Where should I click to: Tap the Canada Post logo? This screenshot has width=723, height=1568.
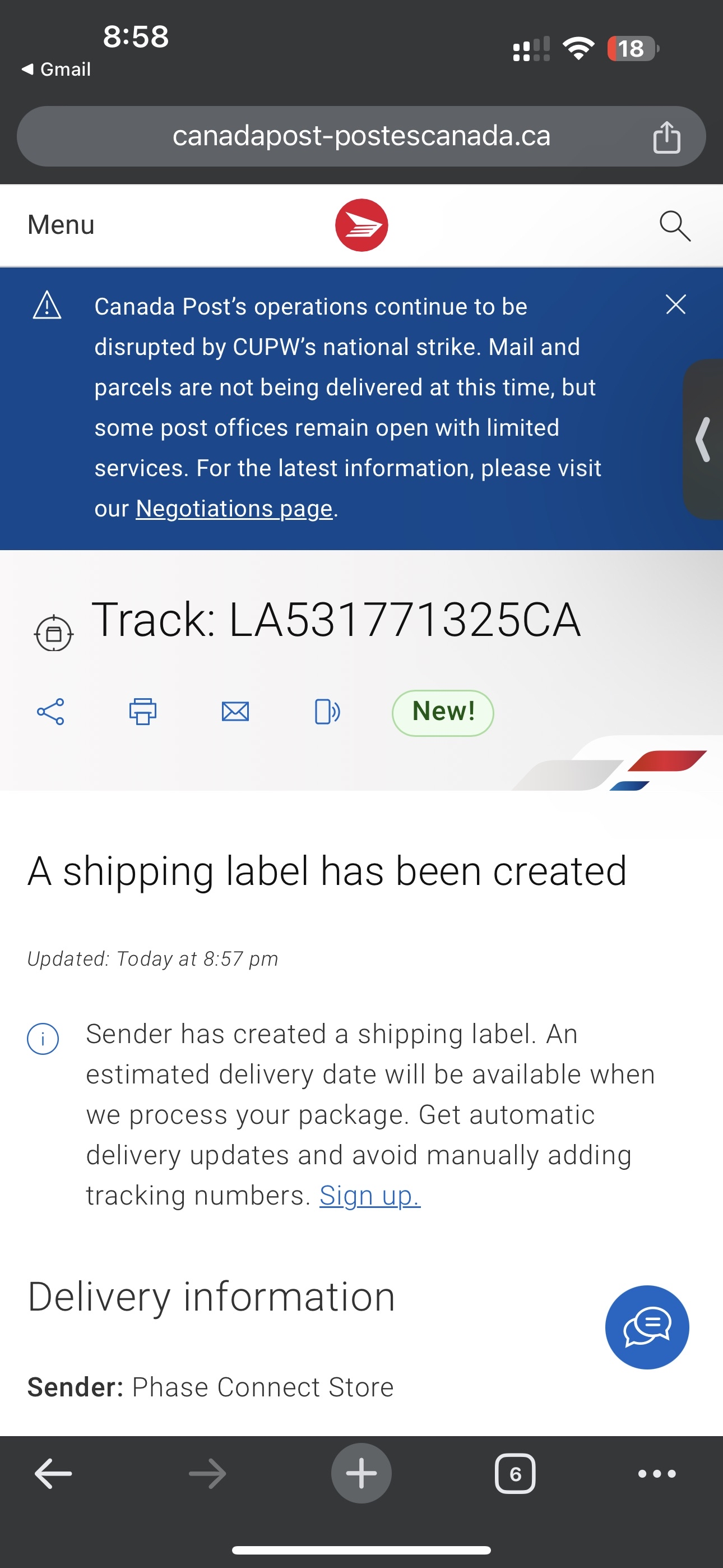click(361, 225)
